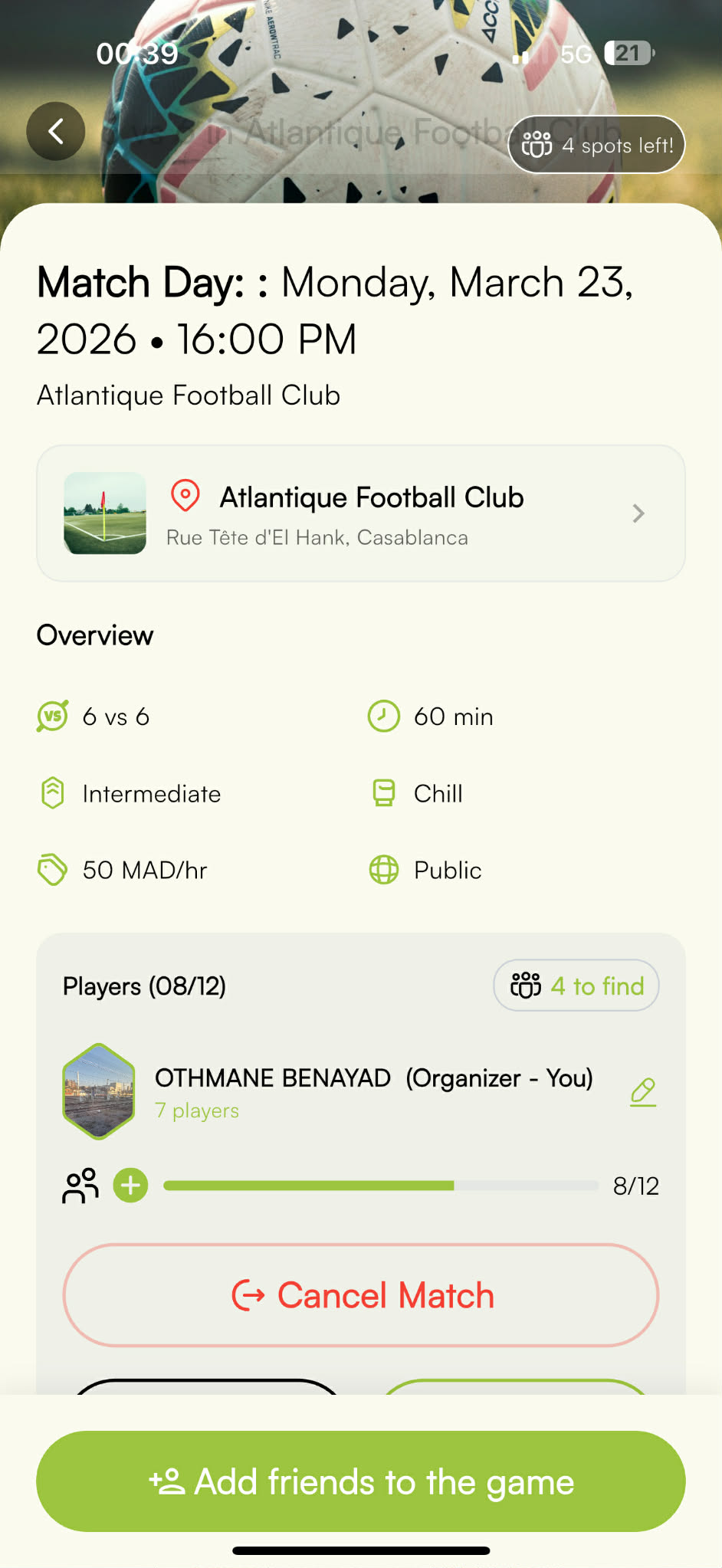
Task: Tap the red map pin beside Atlantique Football Club
Action: pos(184,497)
